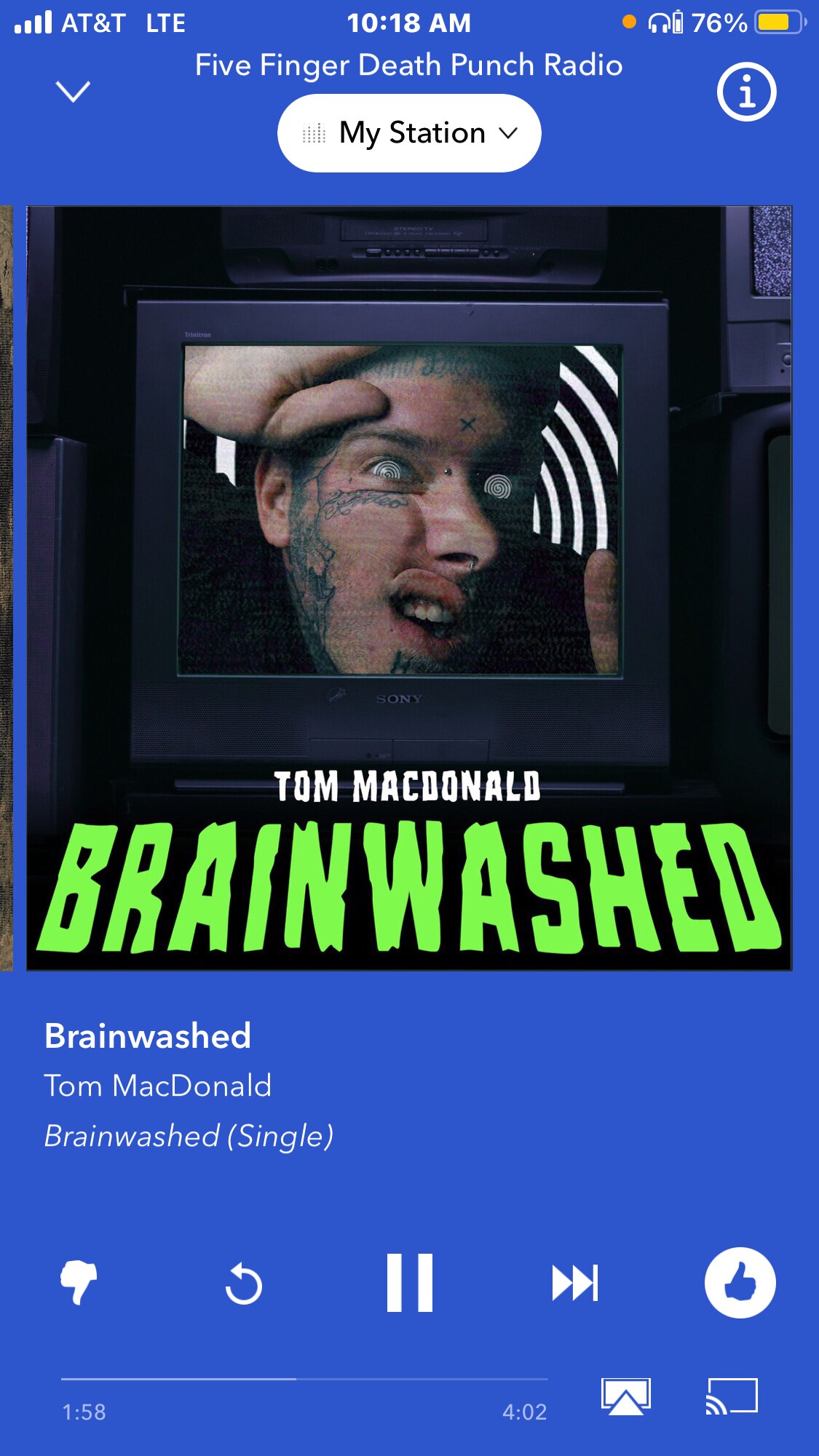Viewport: 819px width, 1456px height.
Task: Tap the headphone icon in status bar
Action: coord(658,22)
